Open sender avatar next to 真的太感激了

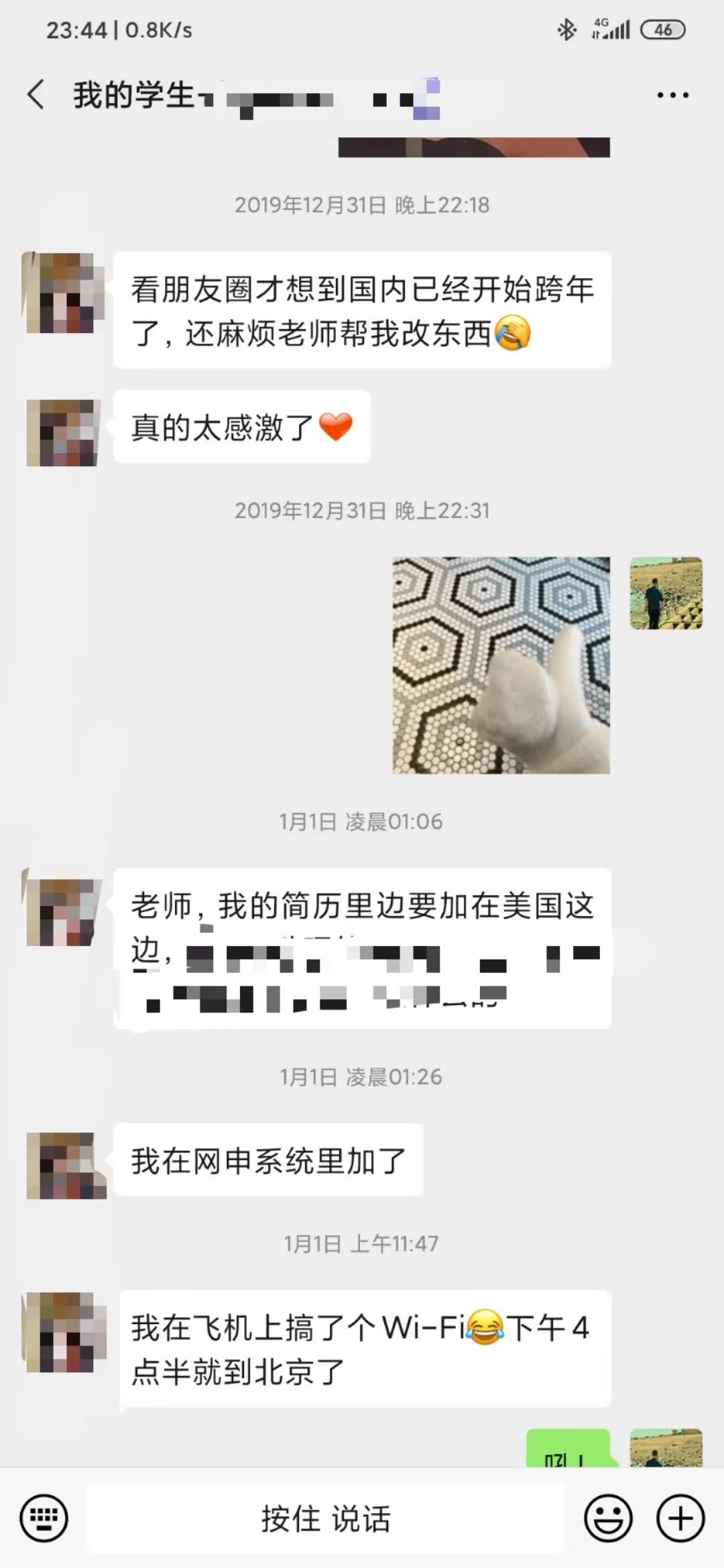64,432
